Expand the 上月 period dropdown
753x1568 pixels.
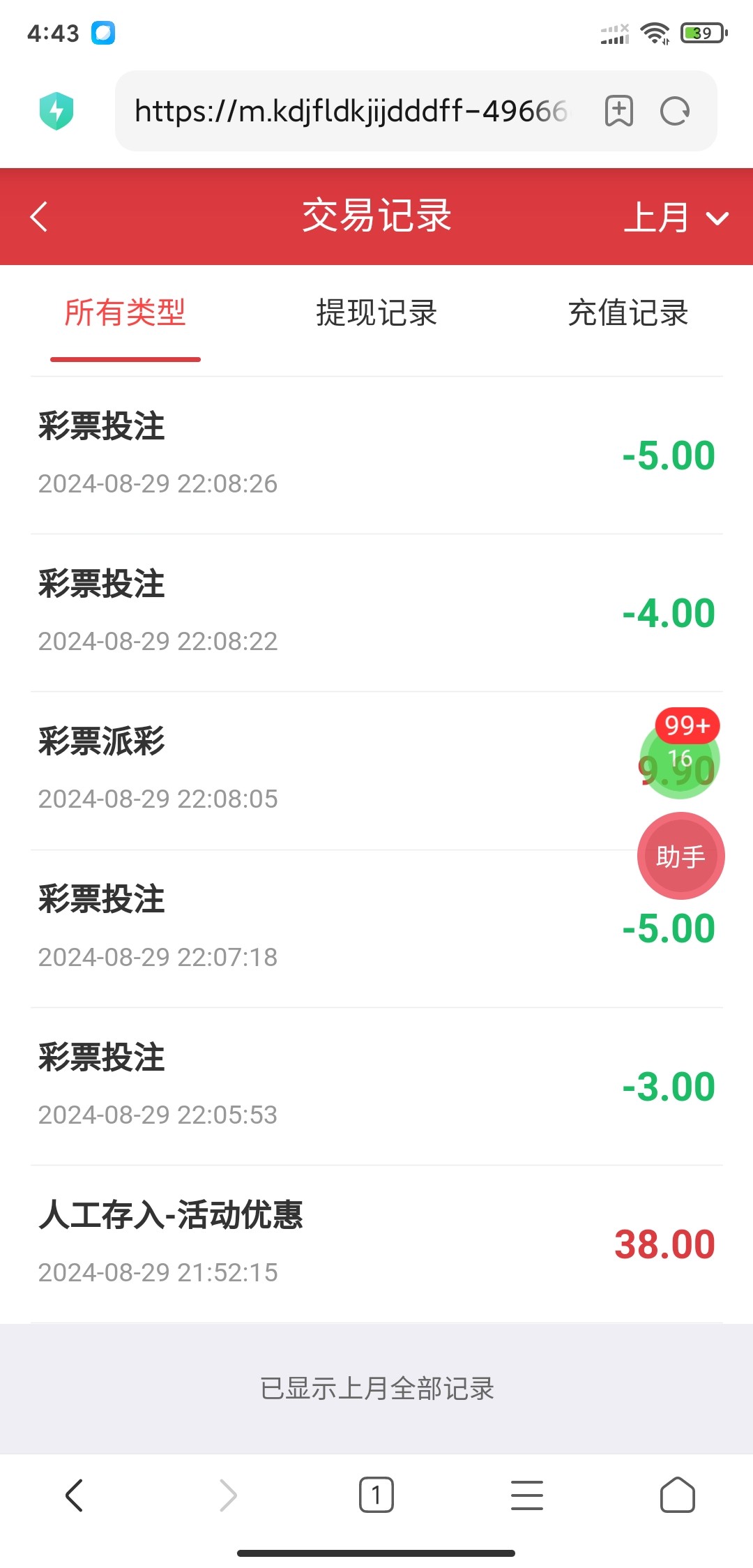tap(675, 217)
